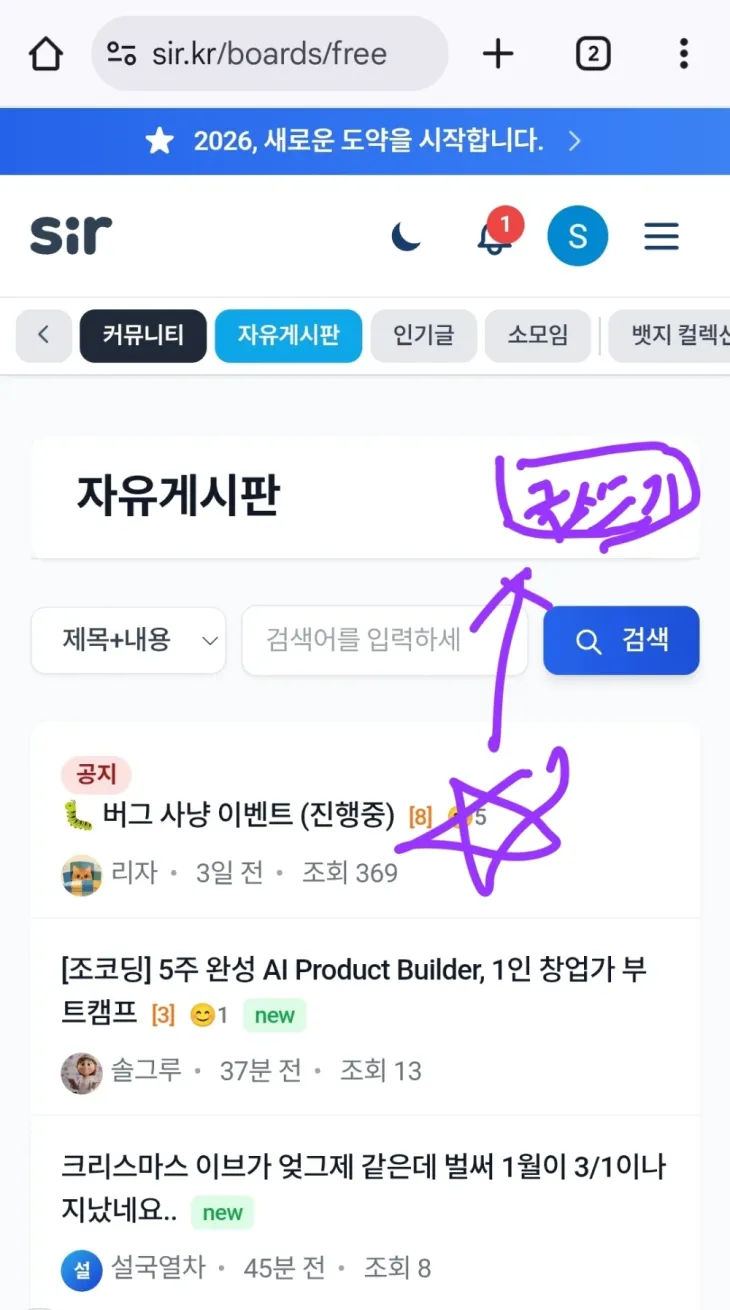Open the 2026 새로운 도약 announcement banner
This screenshot has height=1310, width=730.
(365, 141)
